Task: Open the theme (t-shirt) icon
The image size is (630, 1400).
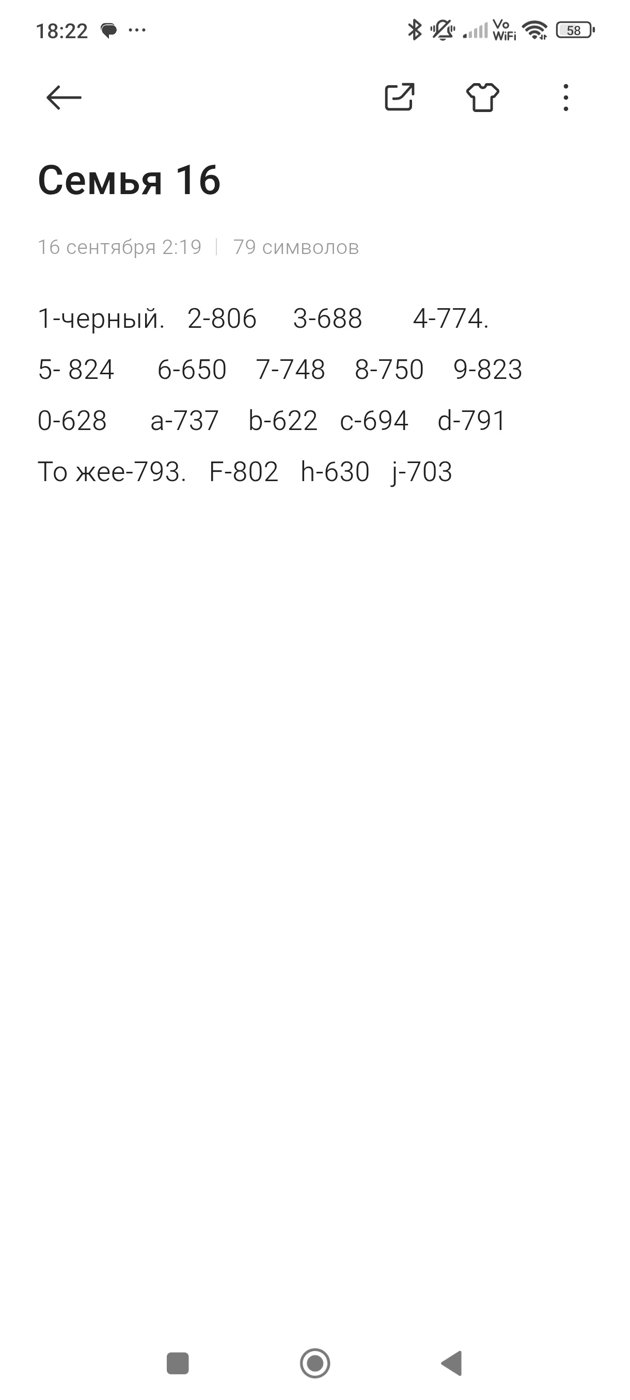Action: click(482, 97)
